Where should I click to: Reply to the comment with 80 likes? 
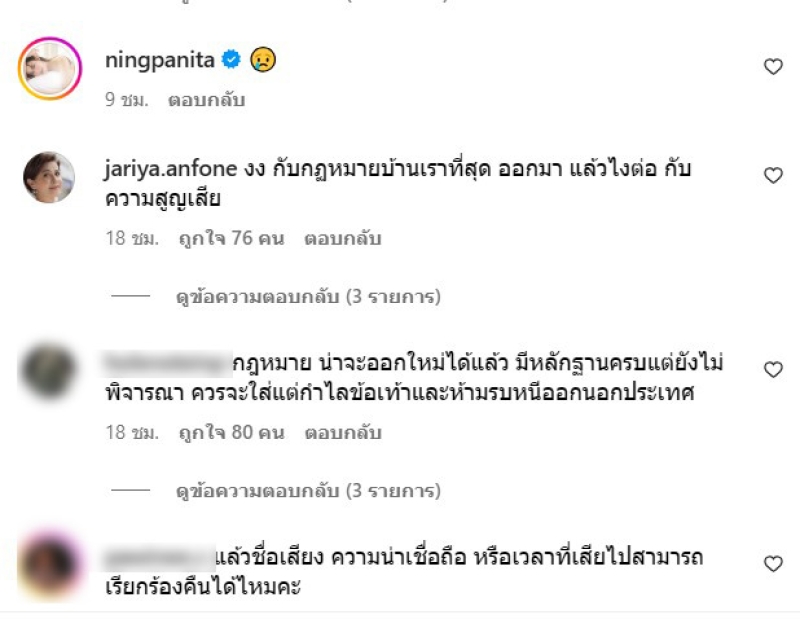pos(343,433)
